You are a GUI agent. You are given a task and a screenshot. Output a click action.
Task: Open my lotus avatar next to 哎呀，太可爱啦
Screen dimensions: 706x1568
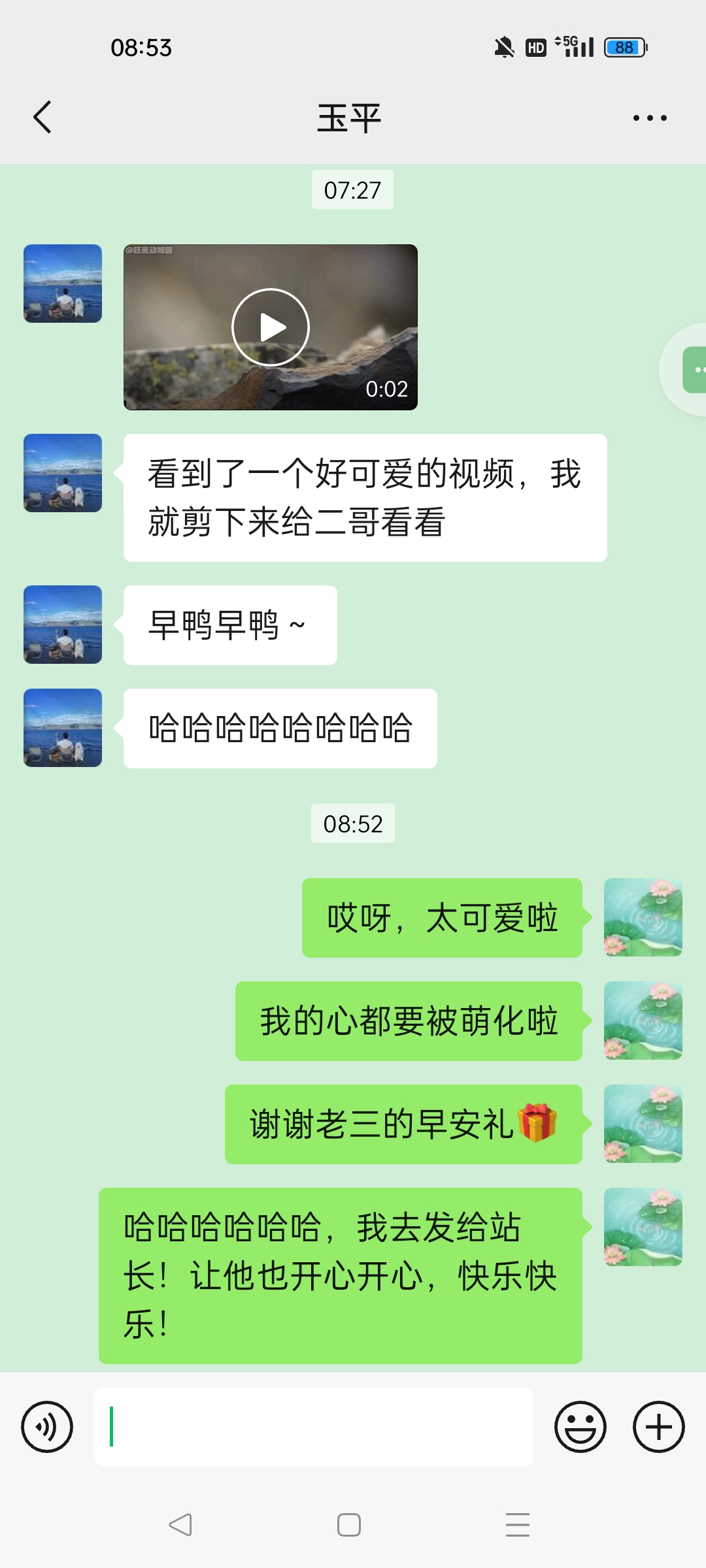click(643, 917)
